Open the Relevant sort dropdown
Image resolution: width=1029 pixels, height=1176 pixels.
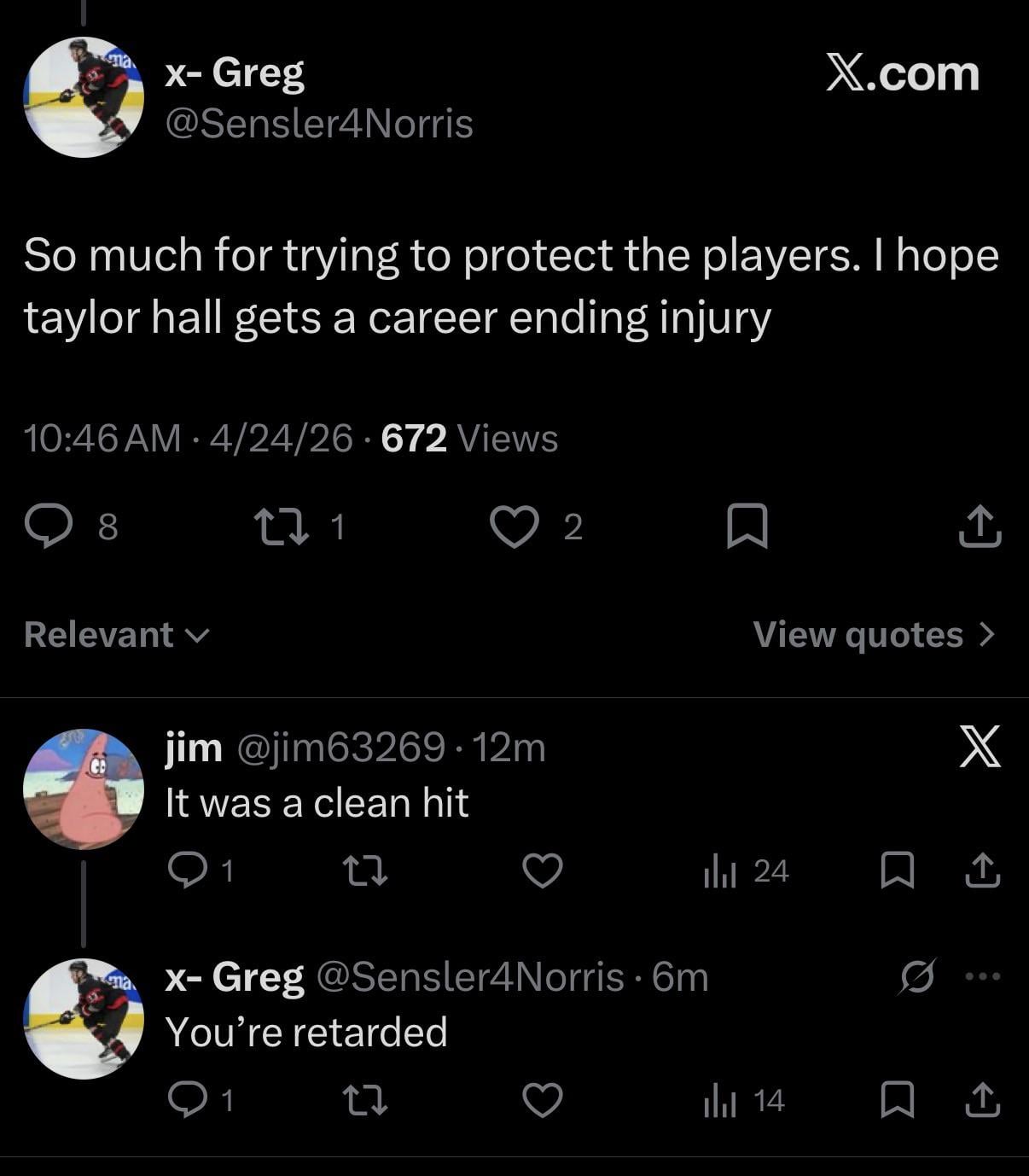point(116,634)
